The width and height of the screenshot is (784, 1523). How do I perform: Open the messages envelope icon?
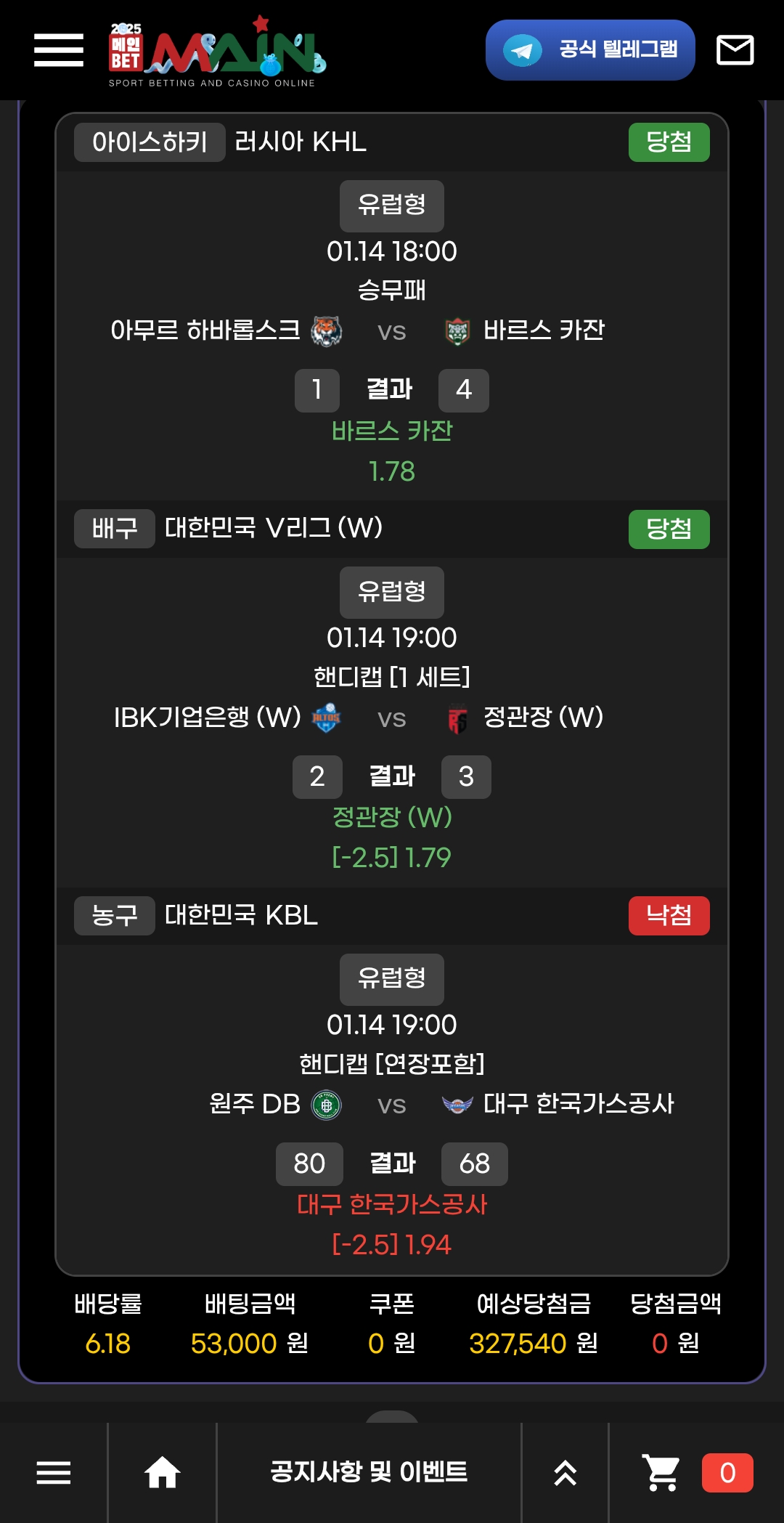(735, 50)
